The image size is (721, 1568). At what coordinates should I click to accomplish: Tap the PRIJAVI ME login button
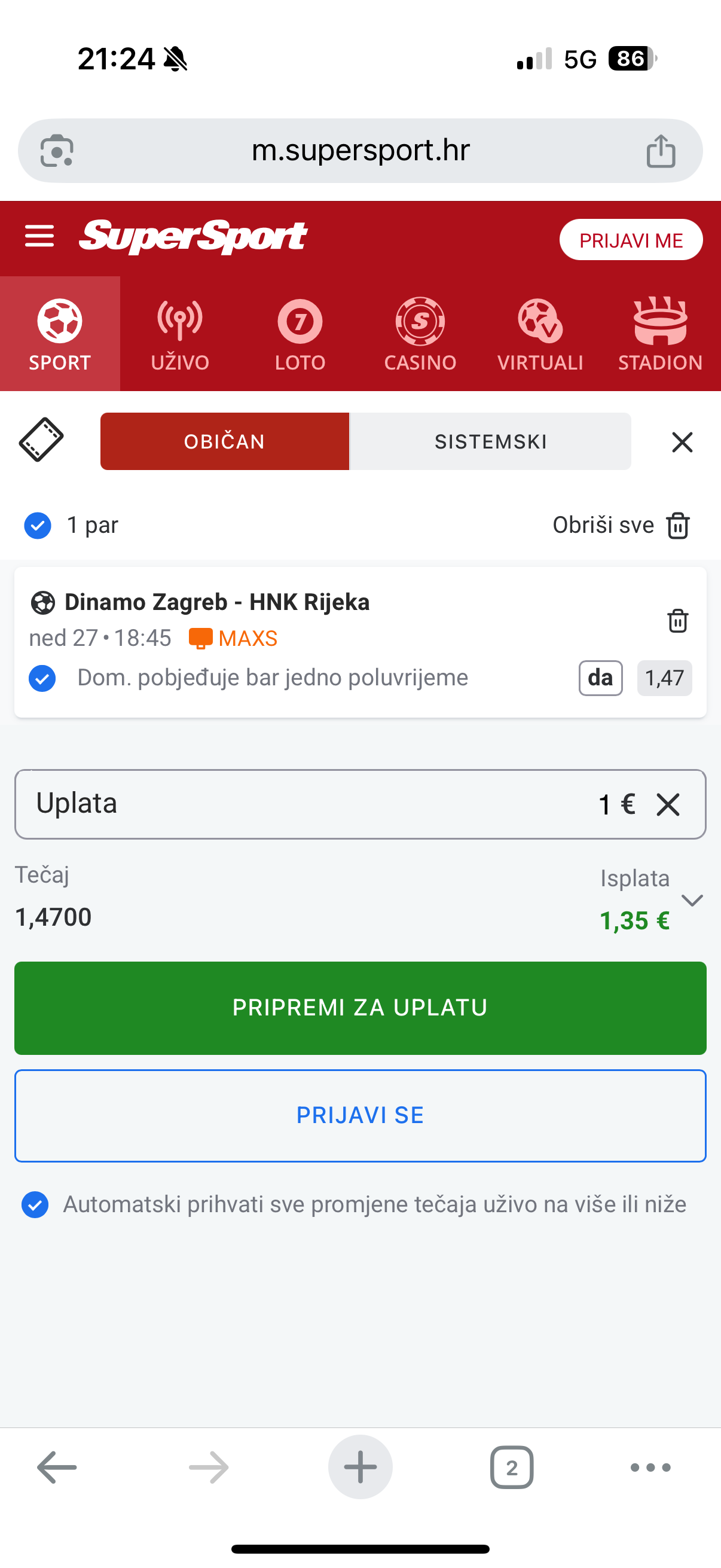[x=630, y=240]
